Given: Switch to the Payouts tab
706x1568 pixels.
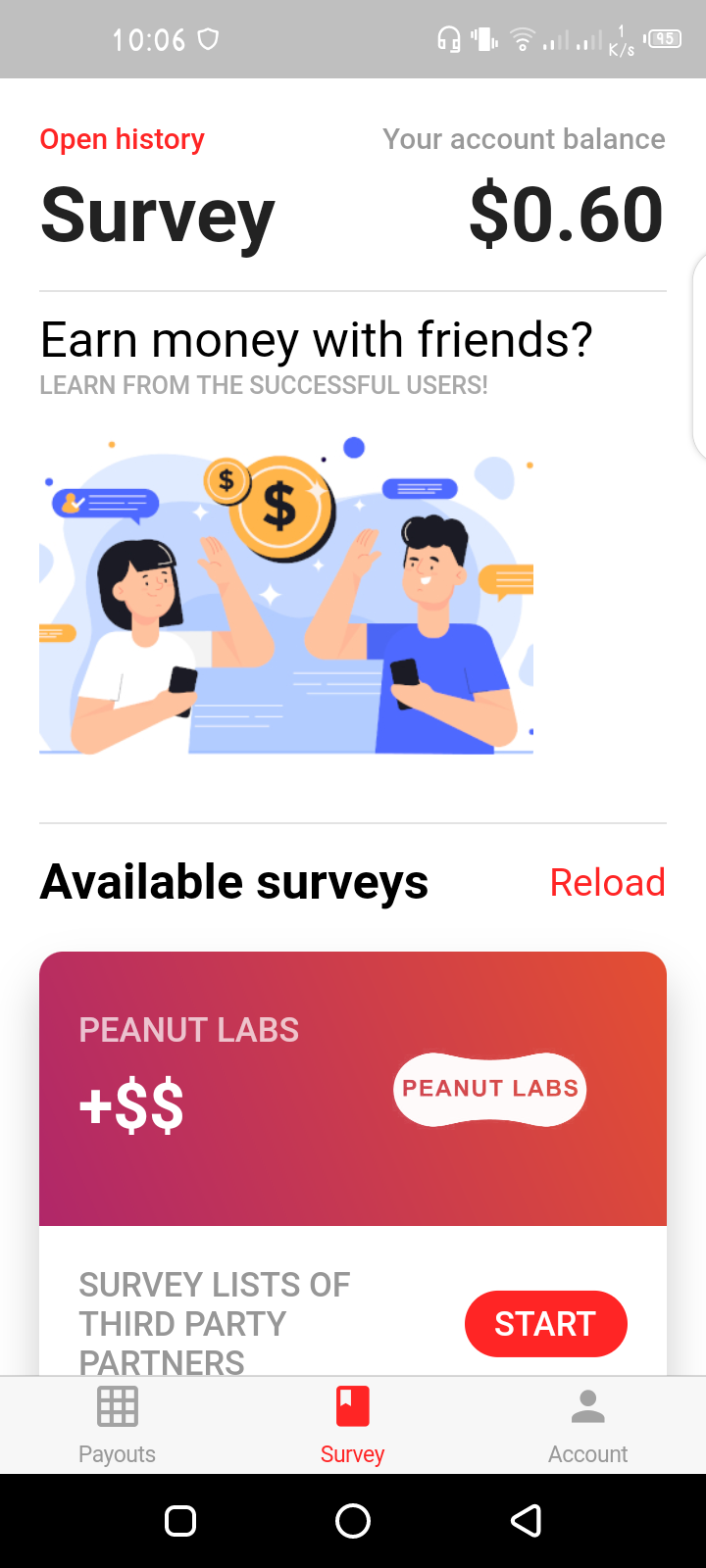Looking at the screenshot, I should click(117, 1425).
